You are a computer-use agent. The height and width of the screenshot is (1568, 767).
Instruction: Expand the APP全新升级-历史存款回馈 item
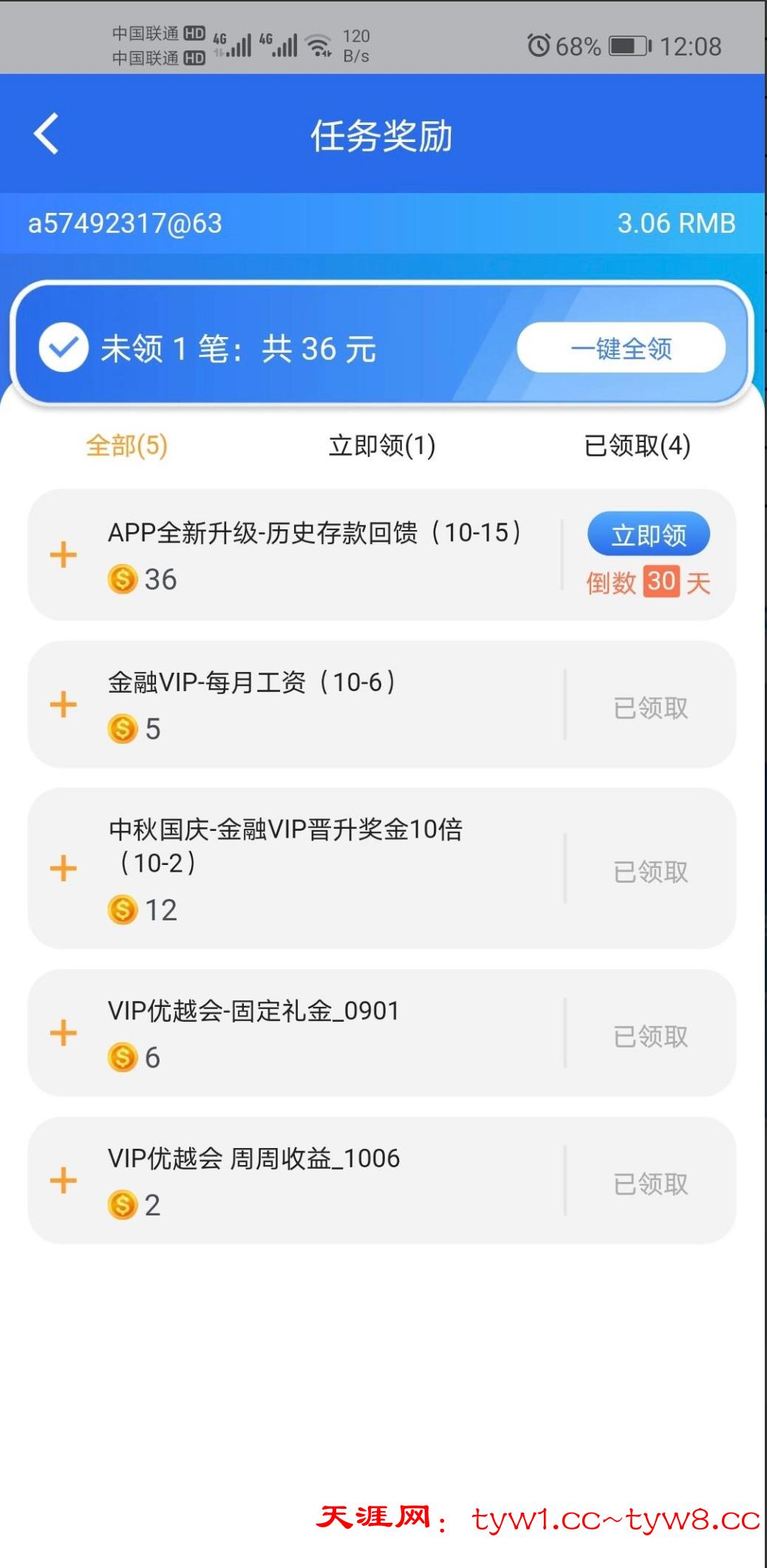[x=64, y=554]
